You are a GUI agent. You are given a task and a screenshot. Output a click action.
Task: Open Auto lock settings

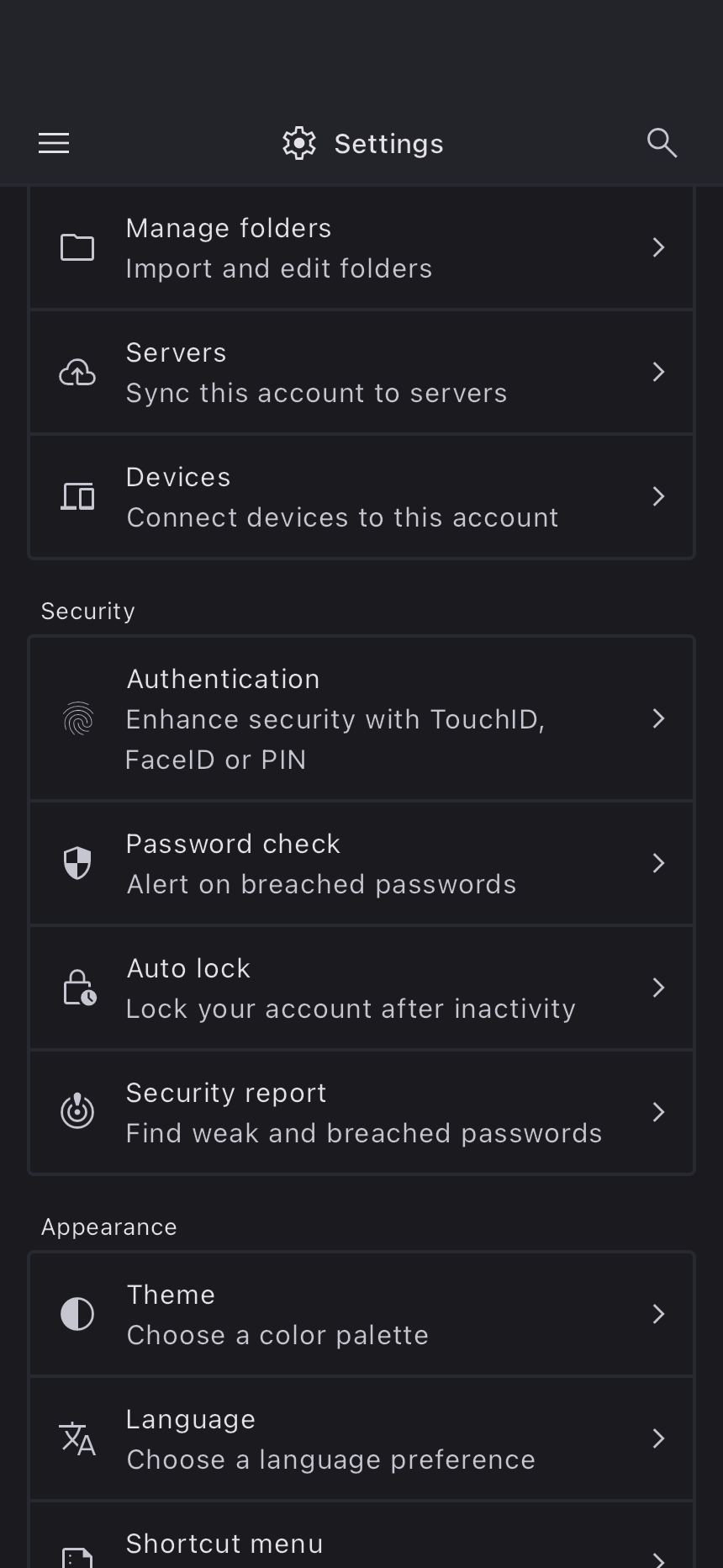(361, 988)
